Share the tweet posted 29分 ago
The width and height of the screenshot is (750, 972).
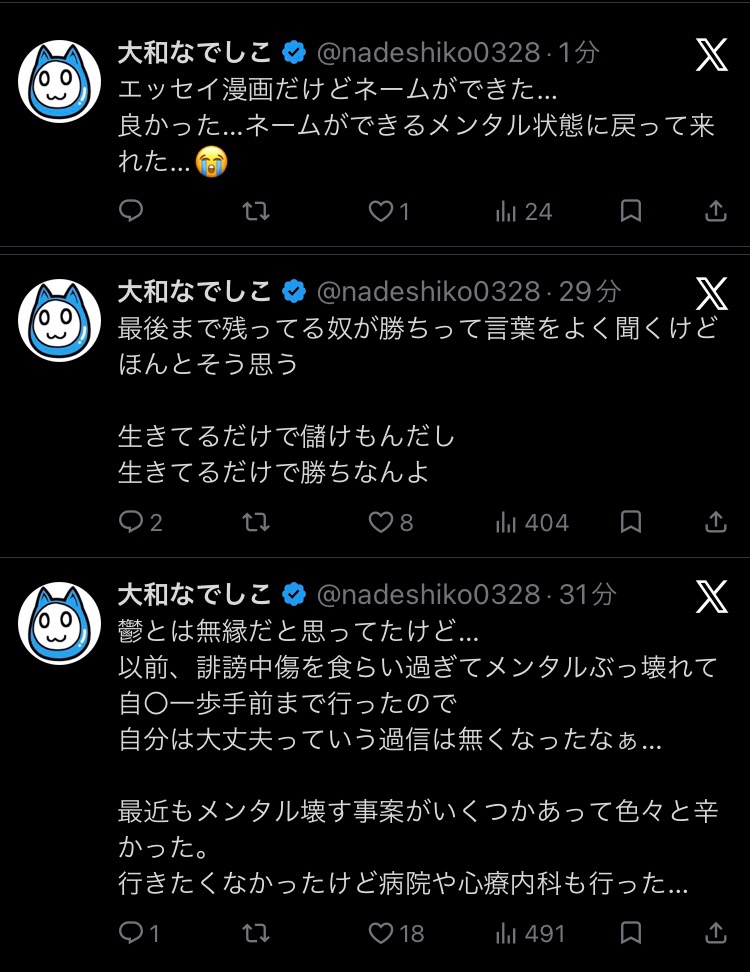716,522
